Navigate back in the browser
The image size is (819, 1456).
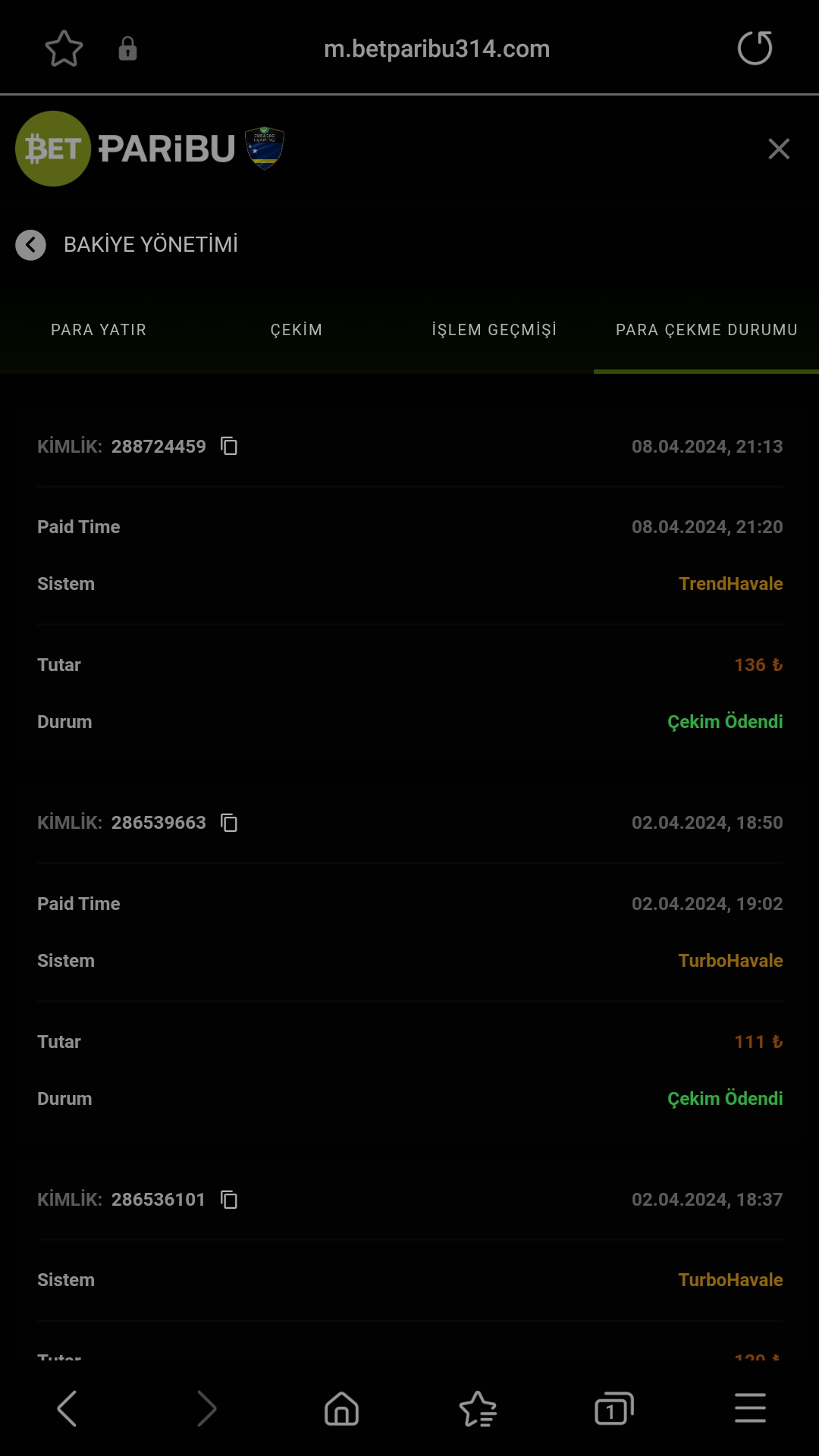click(x=67, y=1409)
